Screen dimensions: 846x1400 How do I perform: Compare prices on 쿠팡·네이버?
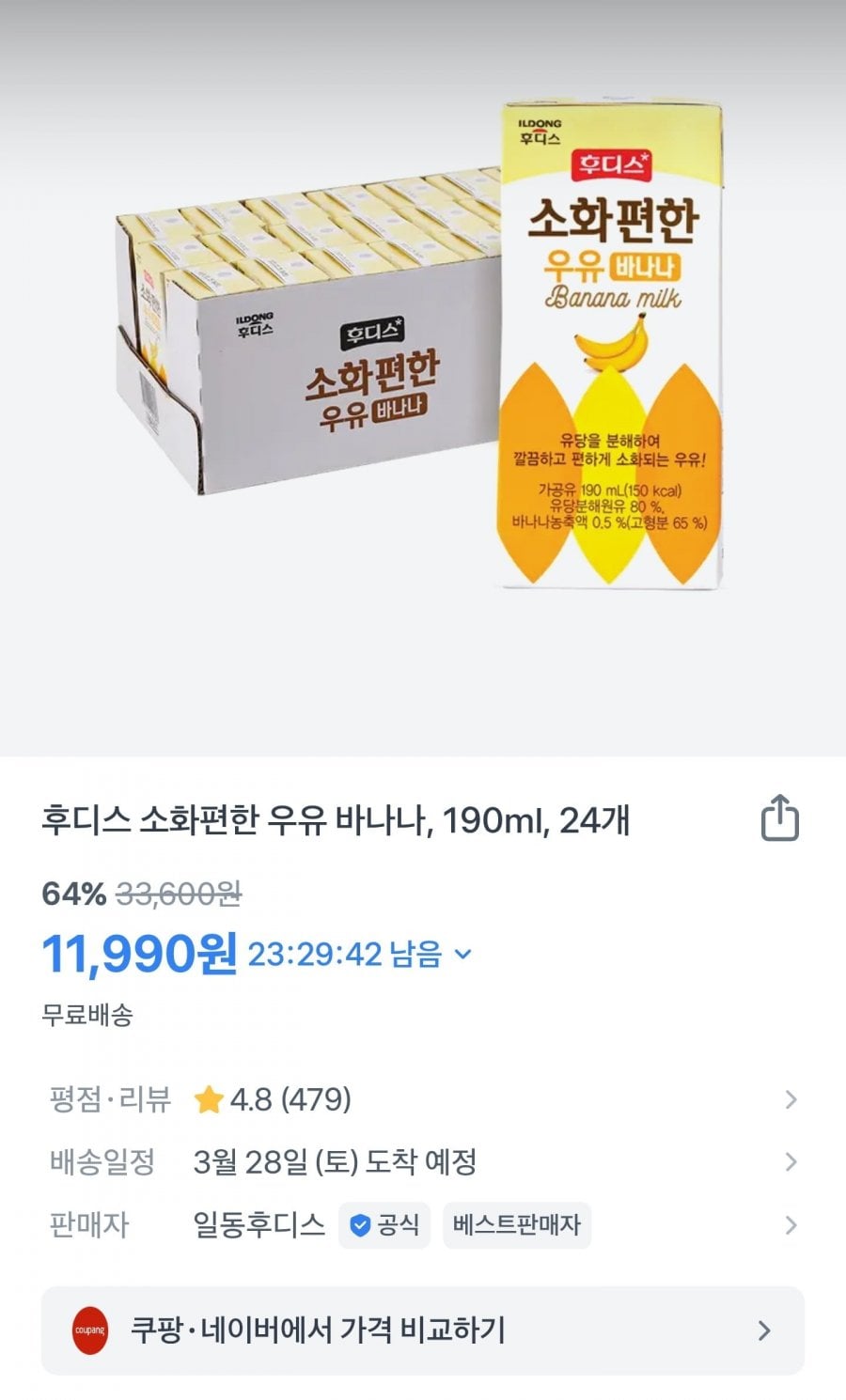pyautogui.click(x=423, y=1330)
